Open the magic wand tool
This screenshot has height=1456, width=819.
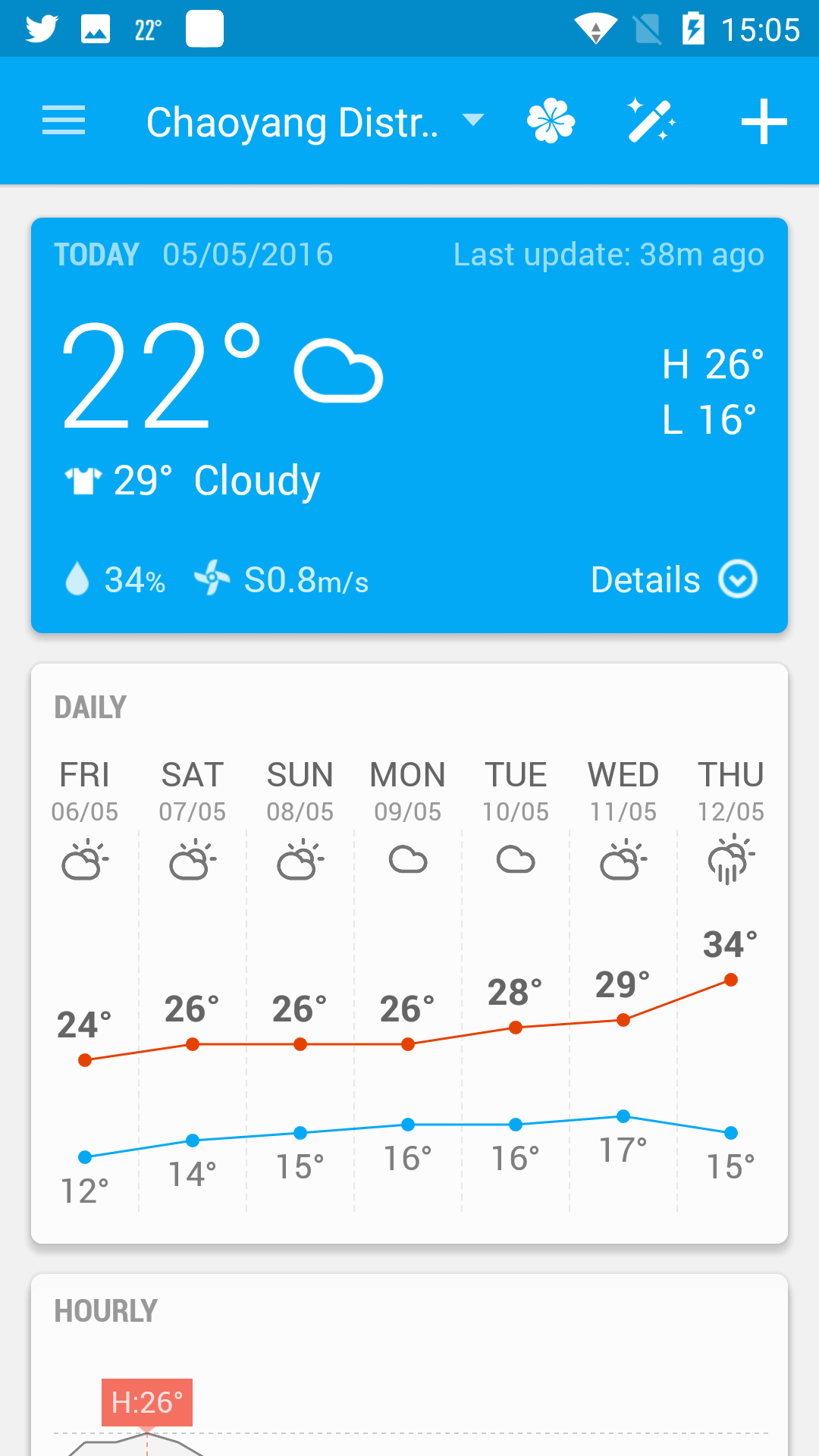pyautogui.click(x=651, y=121)
